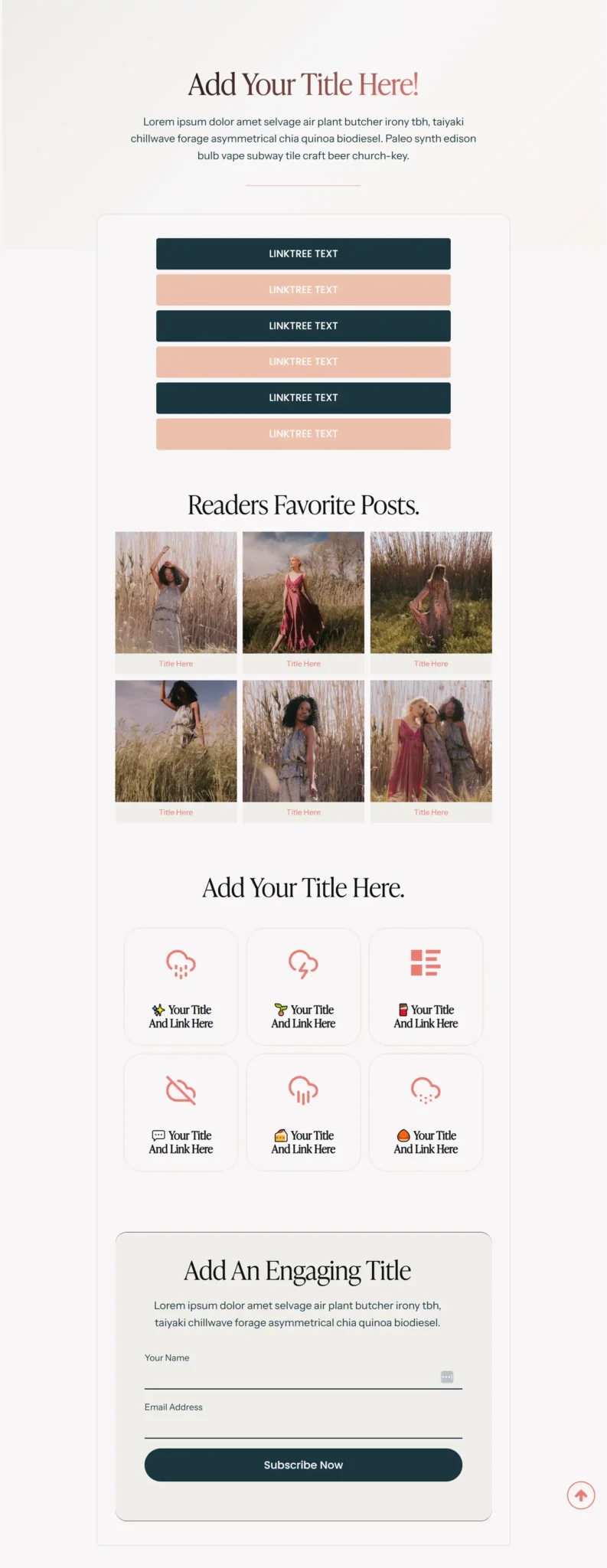Focus the Your Name field
This screenshot has width=607, height=1568.
(303, 1377)
